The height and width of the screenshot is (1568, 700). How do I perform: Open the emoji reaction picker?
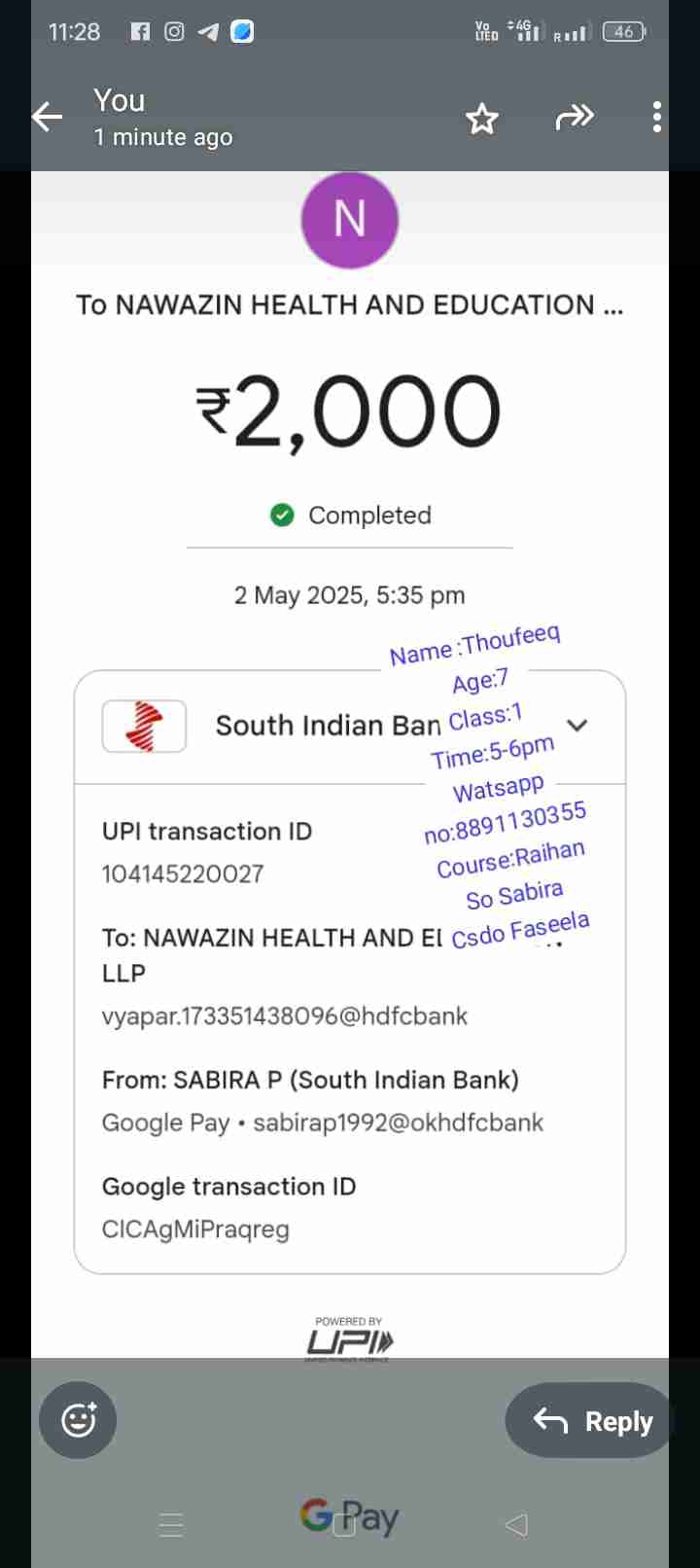[78, 1420]
